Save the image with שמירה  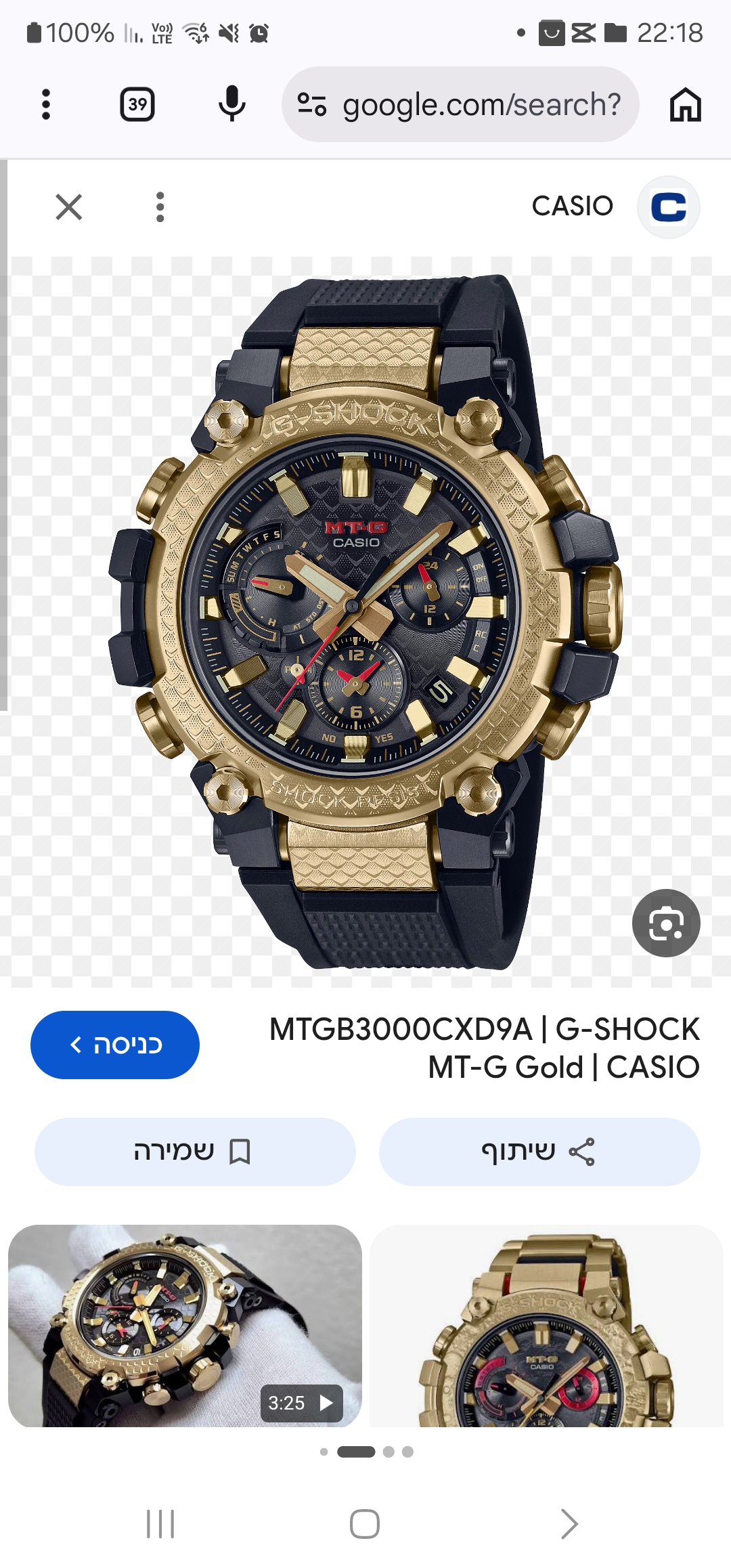[x=195, y=1152]
